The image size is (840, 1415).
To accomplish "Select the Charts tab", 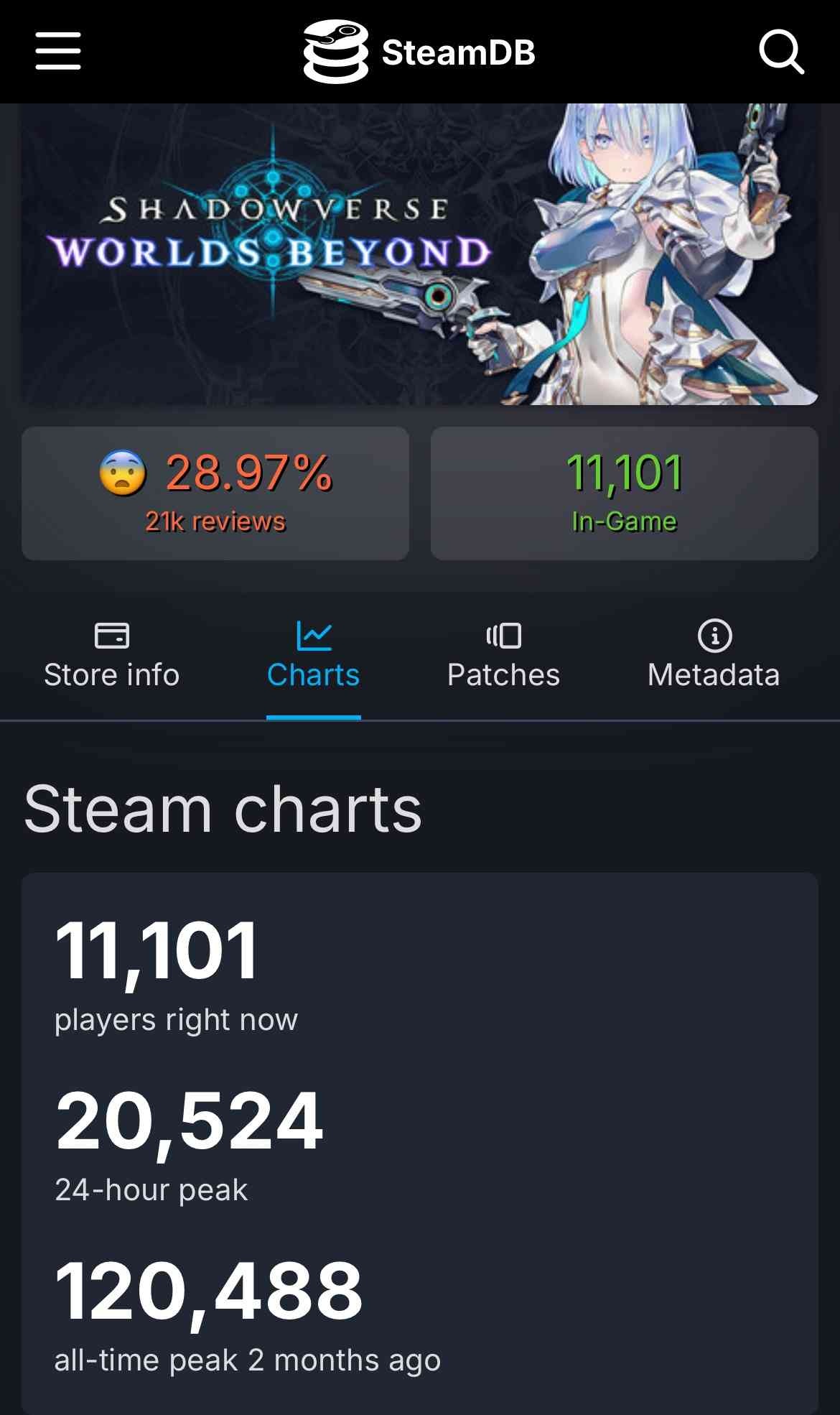I will pos(313,656).
